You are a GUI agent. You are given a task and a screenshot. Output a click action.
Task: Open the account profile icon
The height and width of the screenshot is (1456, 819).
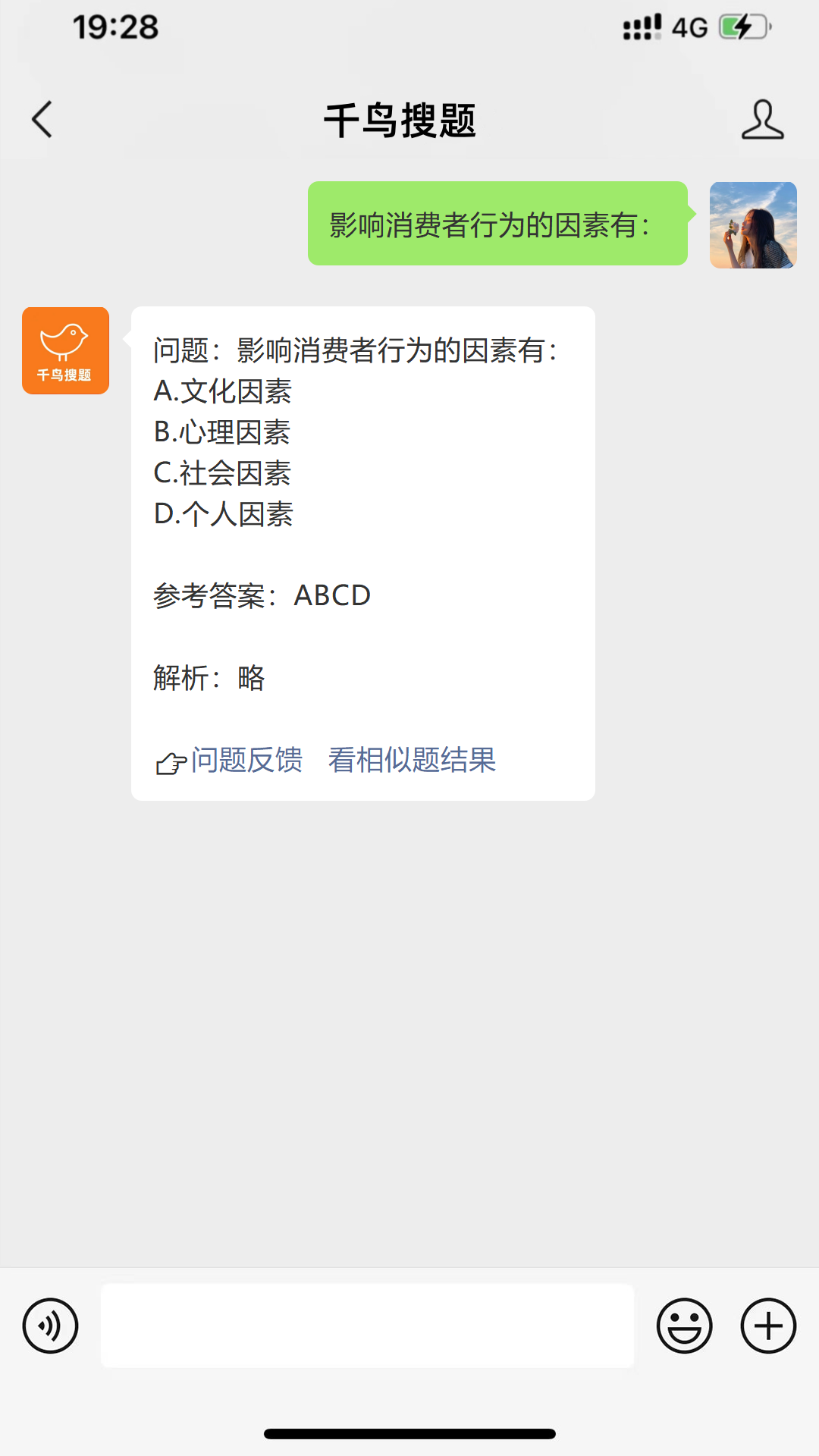762,120
